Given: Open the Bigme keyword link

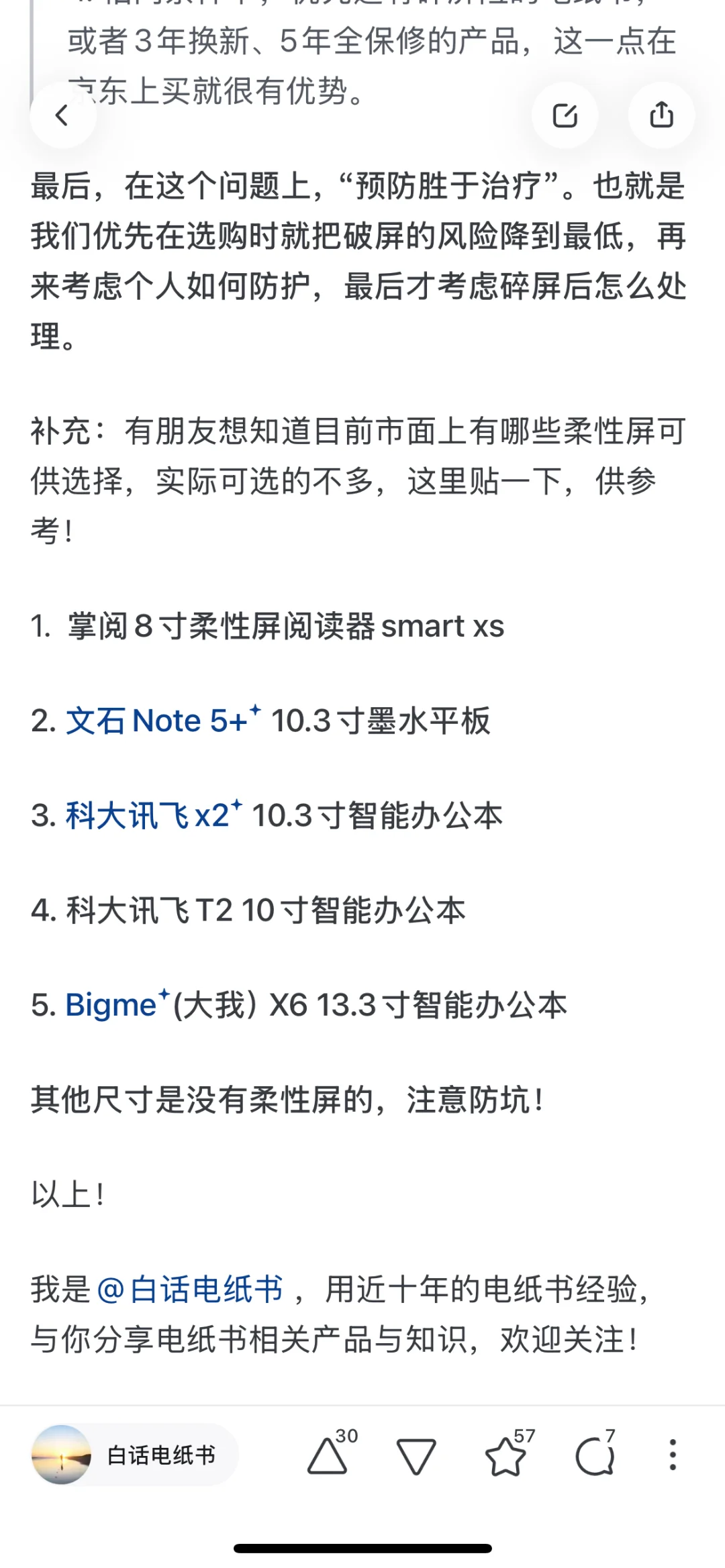Looking at the screenshot, I should 111,1005.
